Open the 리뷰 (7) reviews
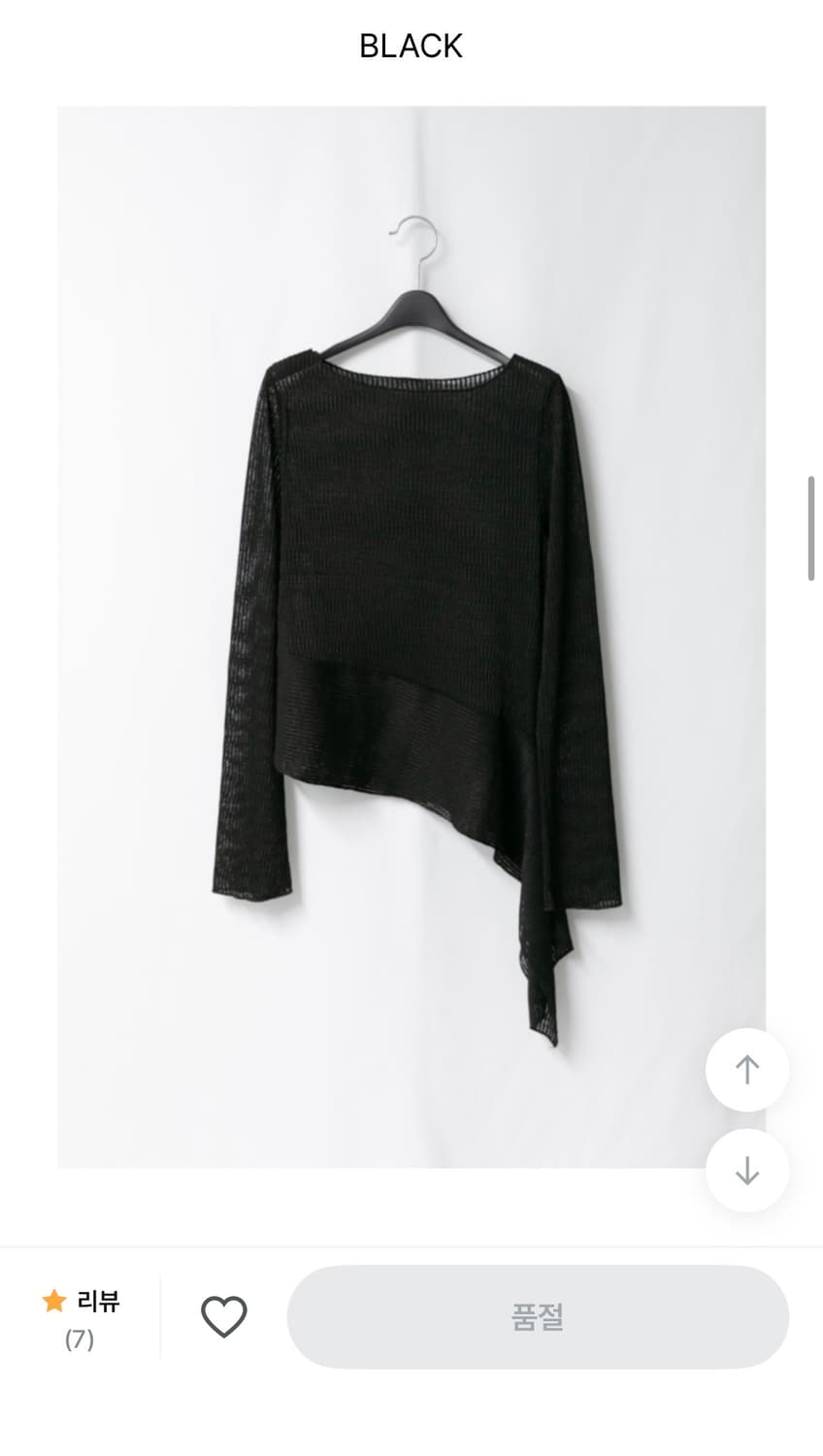Screen dimensions: 823x1456 tap(81, 1318)
